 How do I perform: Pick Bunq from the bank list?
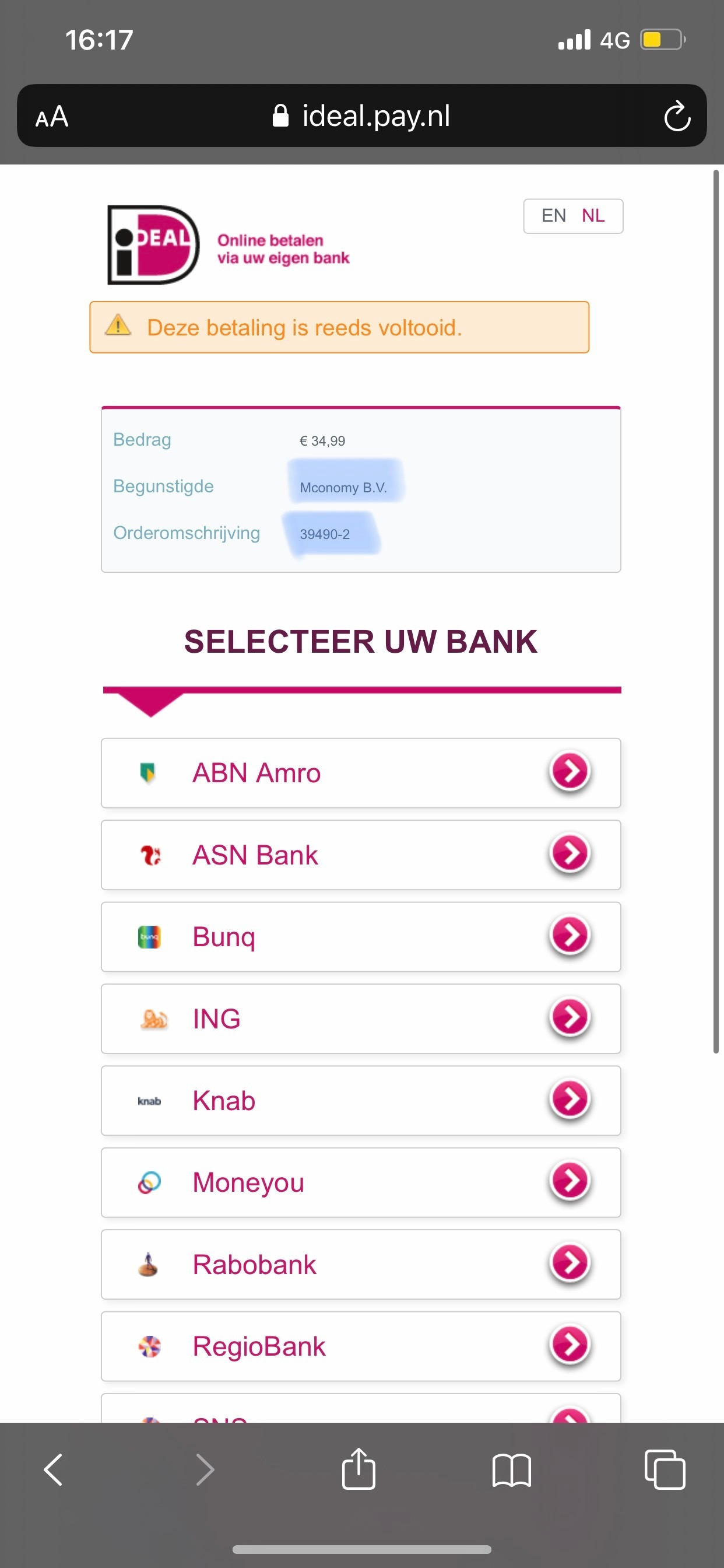361,937
